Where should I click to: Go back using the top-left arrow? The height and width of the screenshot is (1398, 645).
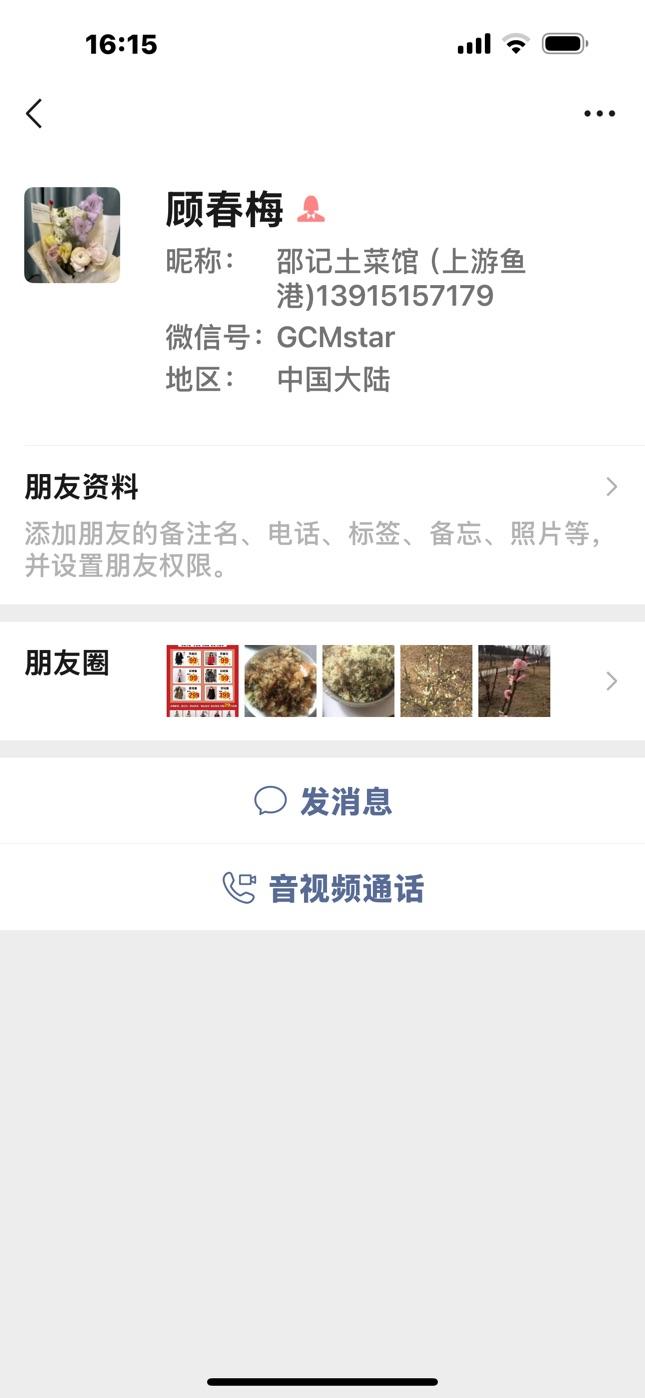[x=34, y=113]
